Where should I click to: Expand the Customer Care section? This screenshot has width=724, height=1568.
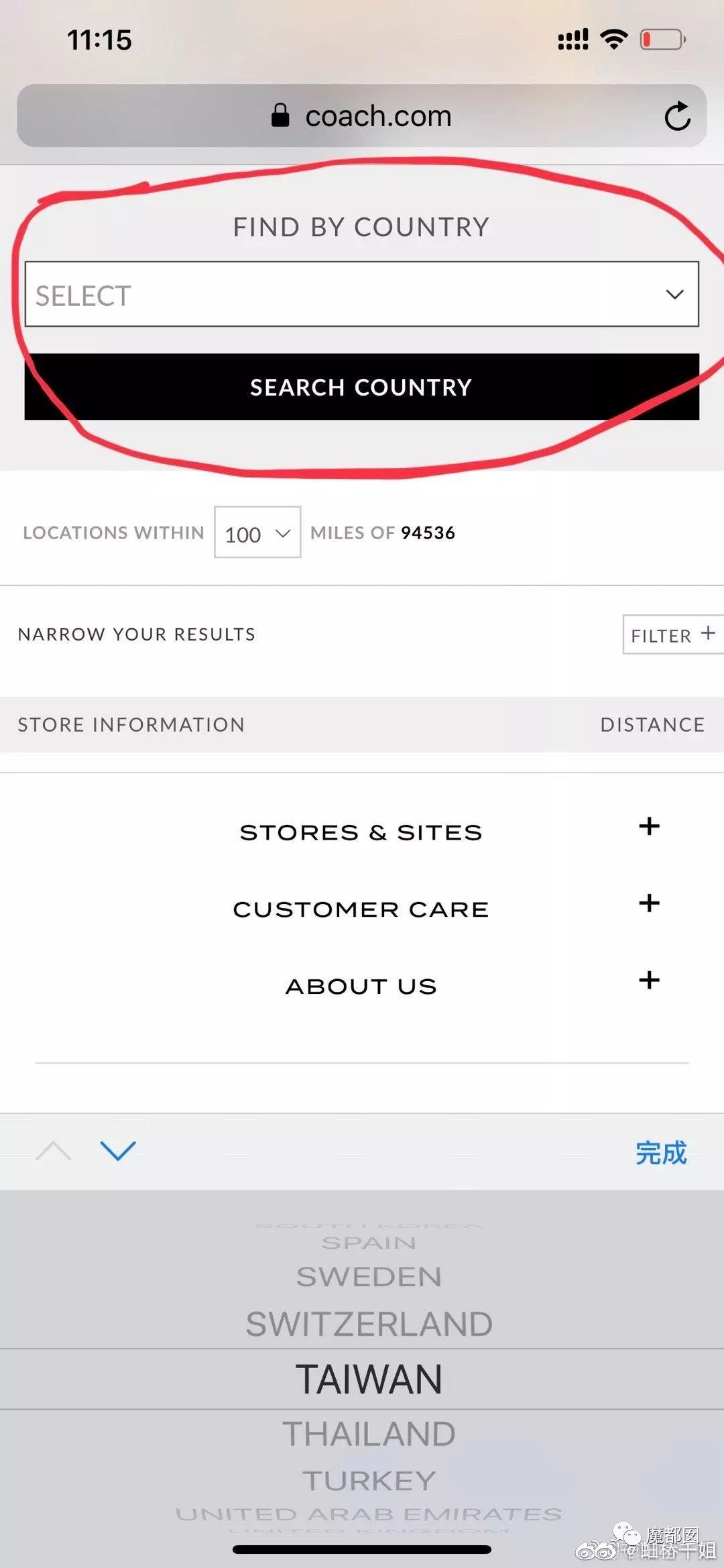pyautogui.click(x=362, y=909)
